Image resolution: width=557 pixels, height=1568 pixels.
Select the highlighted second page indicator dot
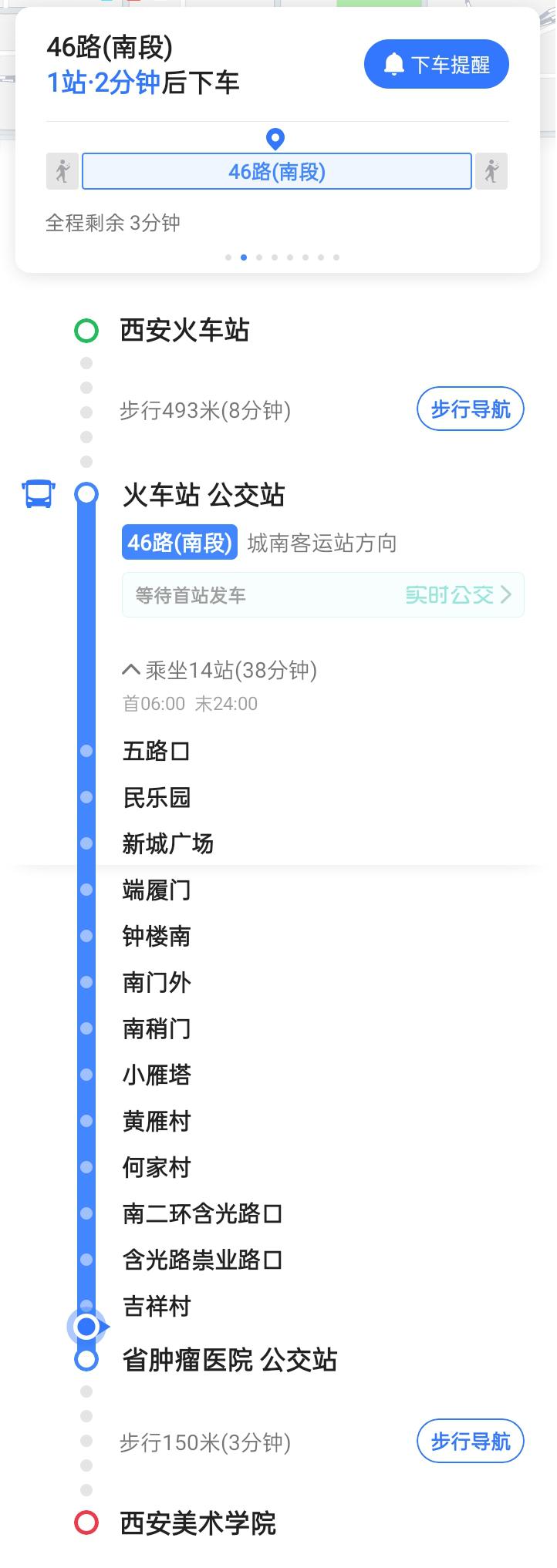pos(244,257)
